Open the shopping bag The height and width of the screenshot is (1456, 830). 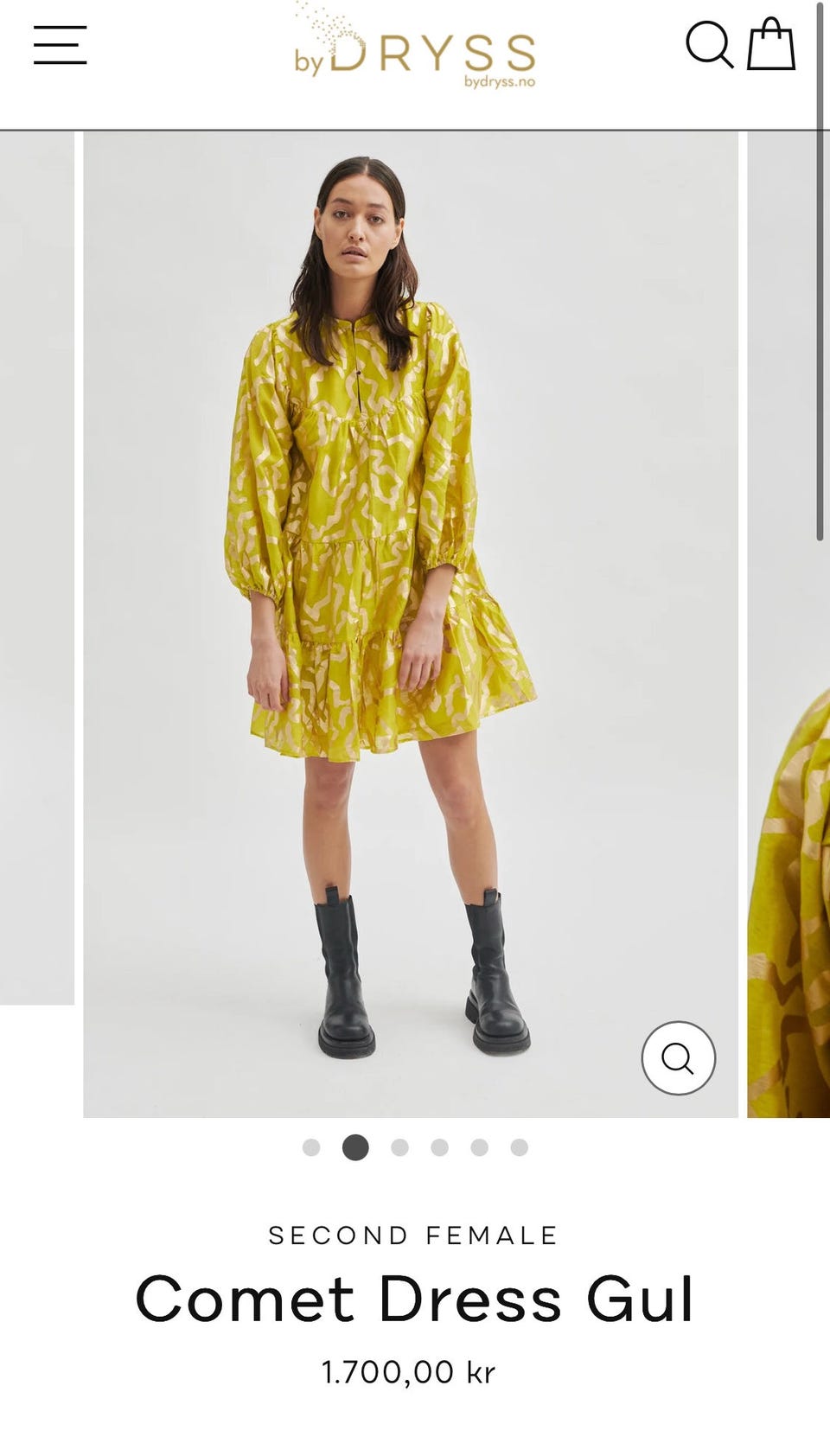(x=770, y=43)
